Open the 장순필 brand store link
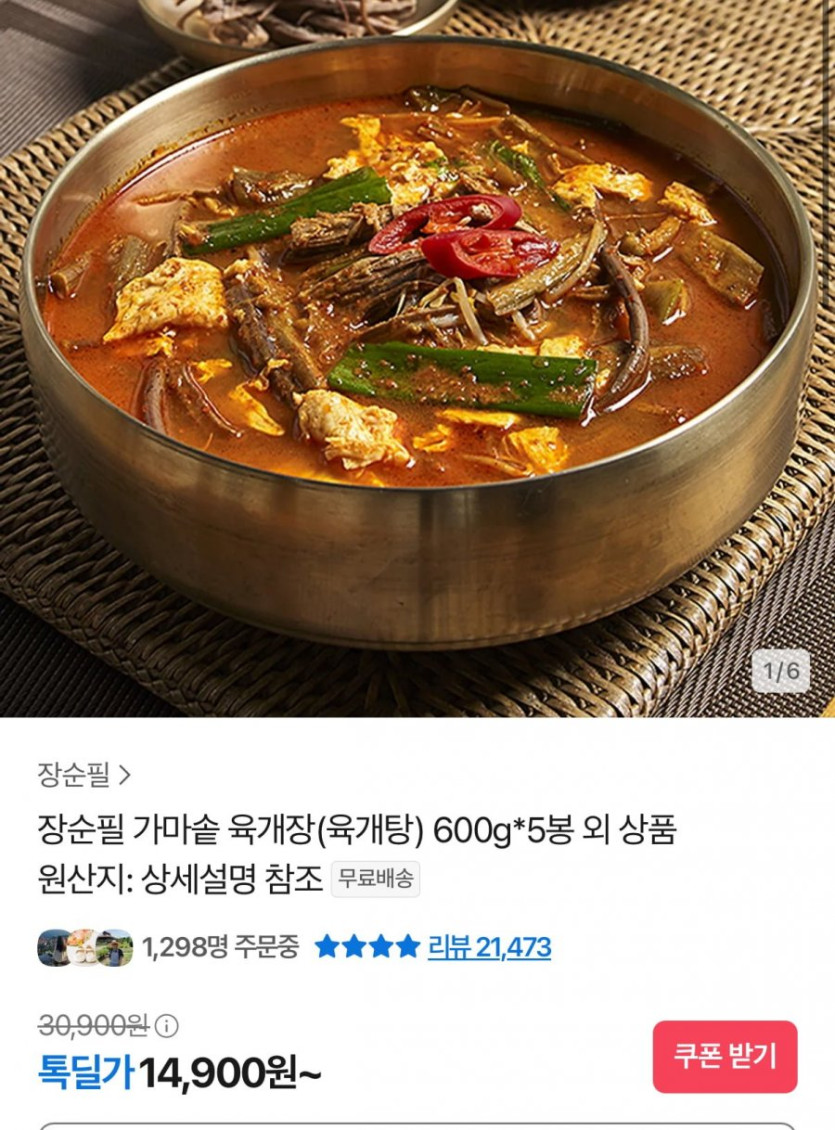 coord(84,774)
